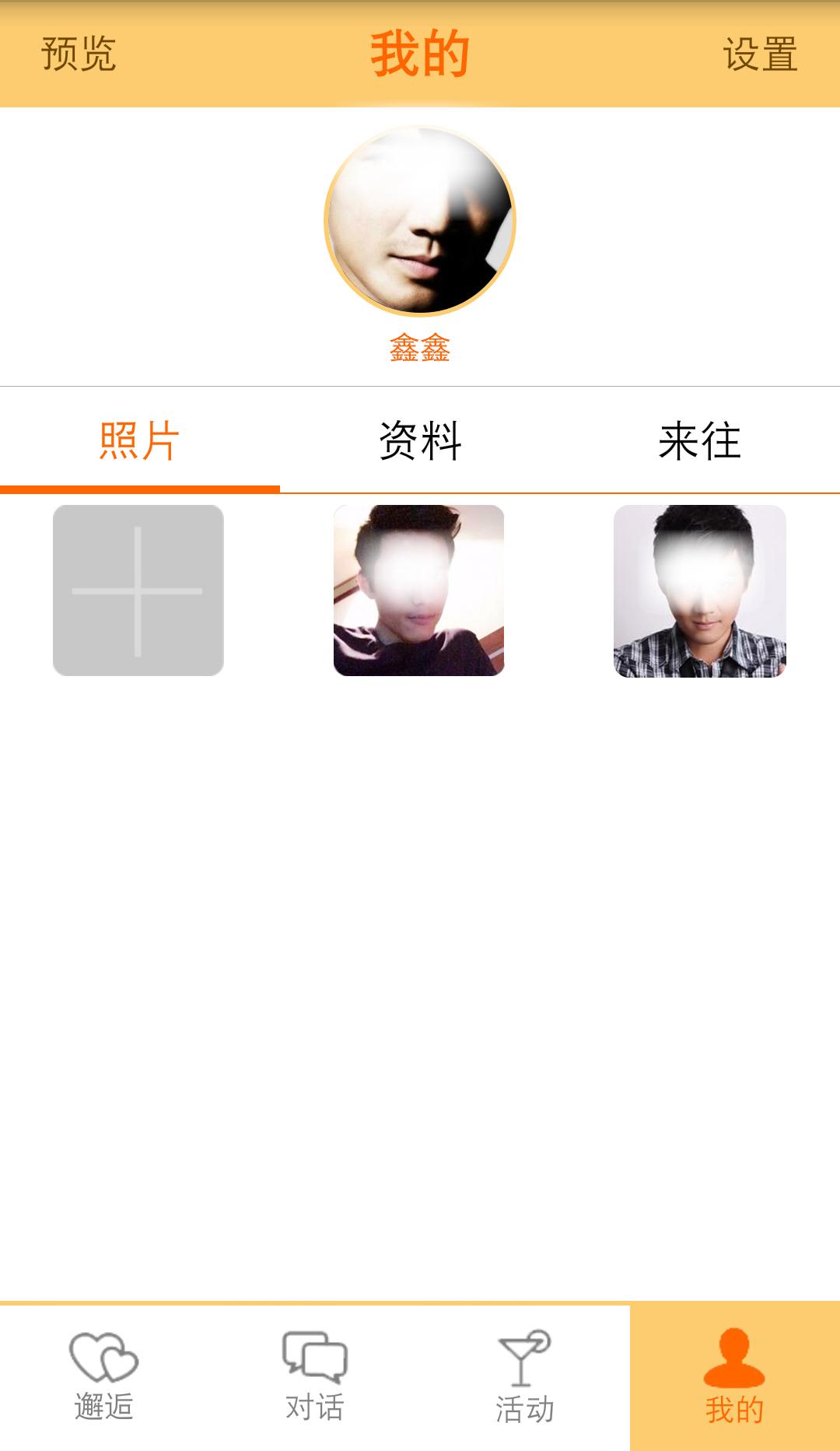The image size is (840, 1451).
Task: Select the 照片 tab
Action: pyautogui.click(x=140, y=441)
